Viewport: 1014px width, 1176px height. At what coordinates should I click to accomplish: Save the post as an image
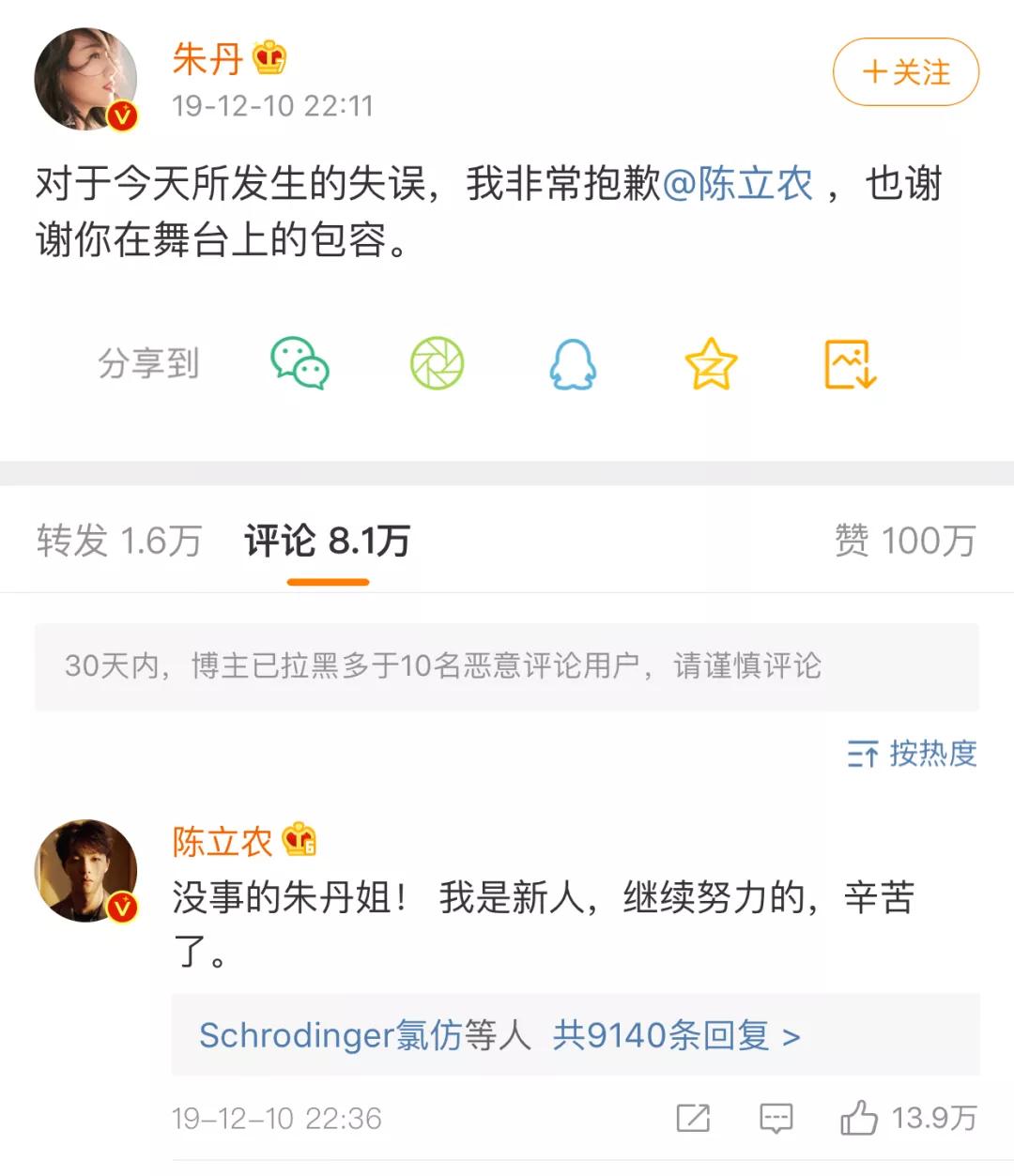click(x=850, y=364)
